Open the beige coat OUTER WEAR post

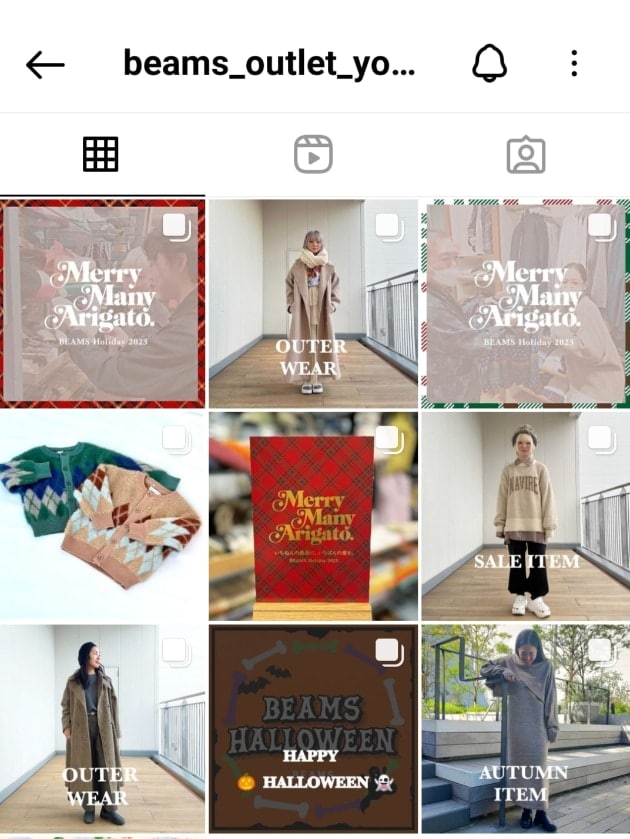pos(314,302)
